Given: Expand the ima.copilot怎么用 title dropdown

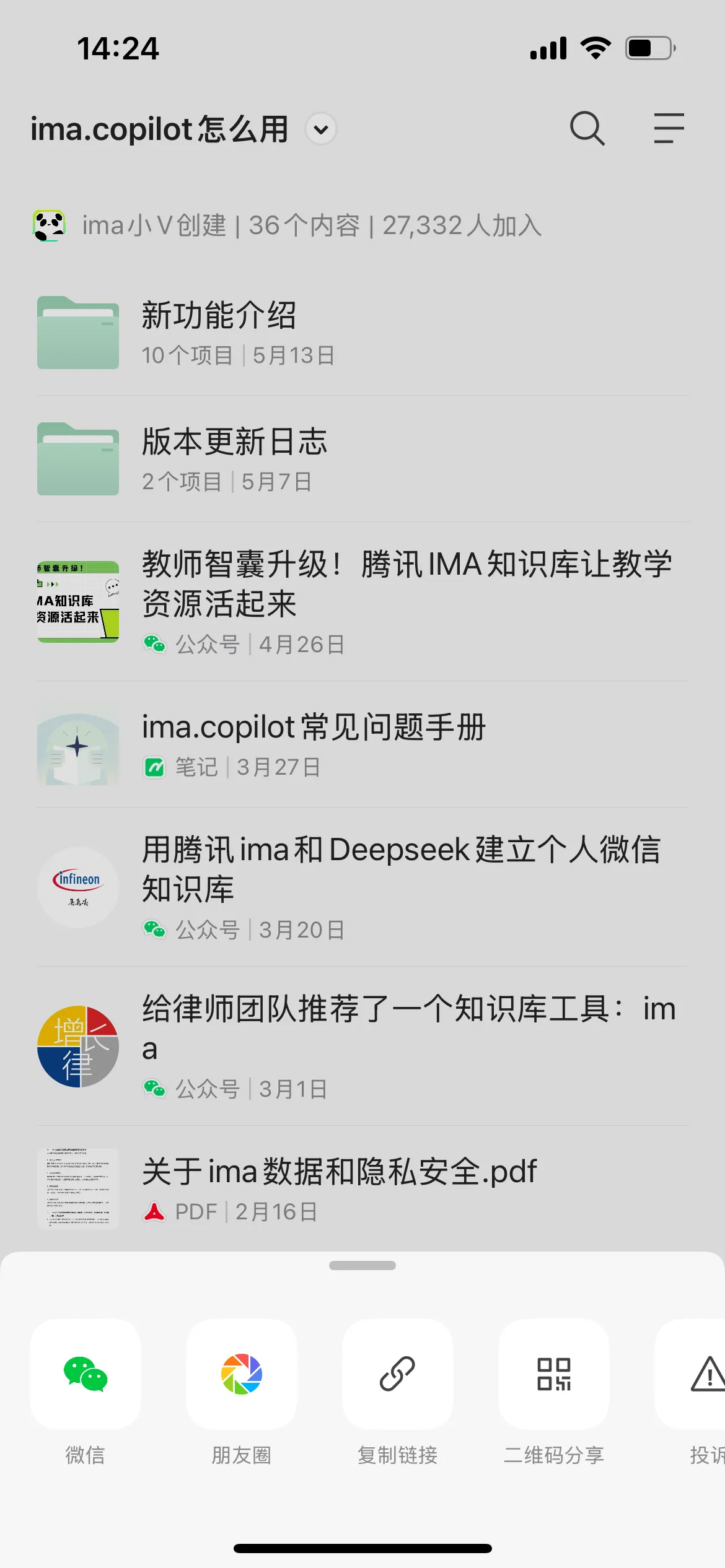Looking at the screenshot, I should (x=321, y=129).
